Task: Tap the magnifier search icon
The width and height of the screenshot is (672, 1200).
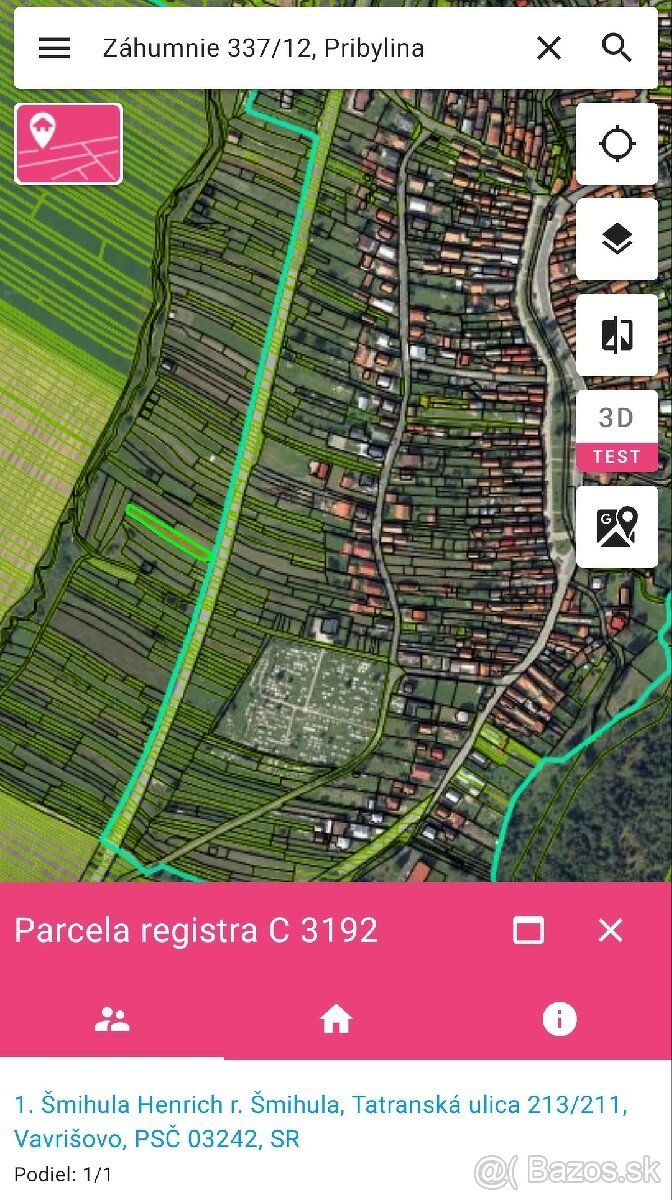Action: (x=617, y=47)
